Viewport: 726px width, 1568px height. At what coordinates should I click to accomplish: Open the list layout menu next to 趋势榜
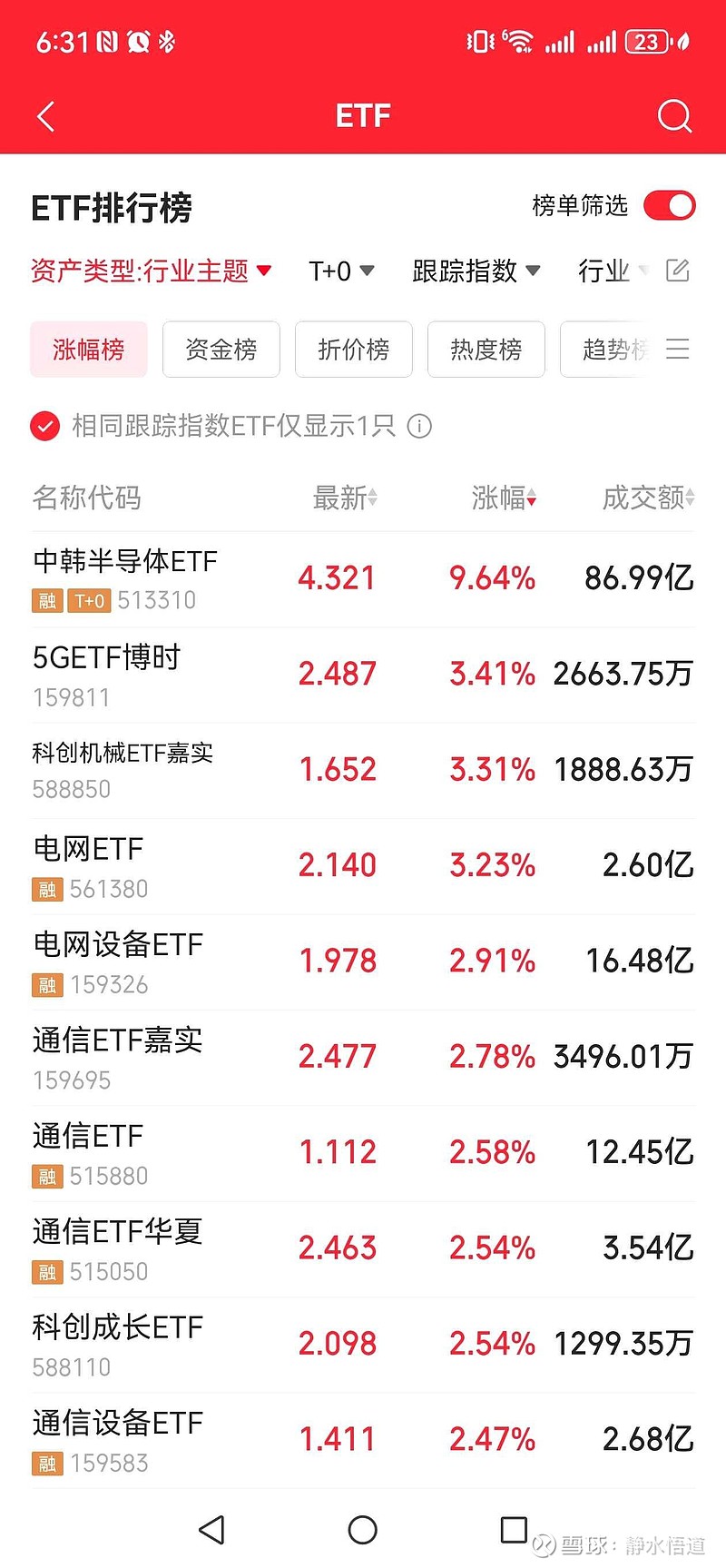click(x=677, y=350)
